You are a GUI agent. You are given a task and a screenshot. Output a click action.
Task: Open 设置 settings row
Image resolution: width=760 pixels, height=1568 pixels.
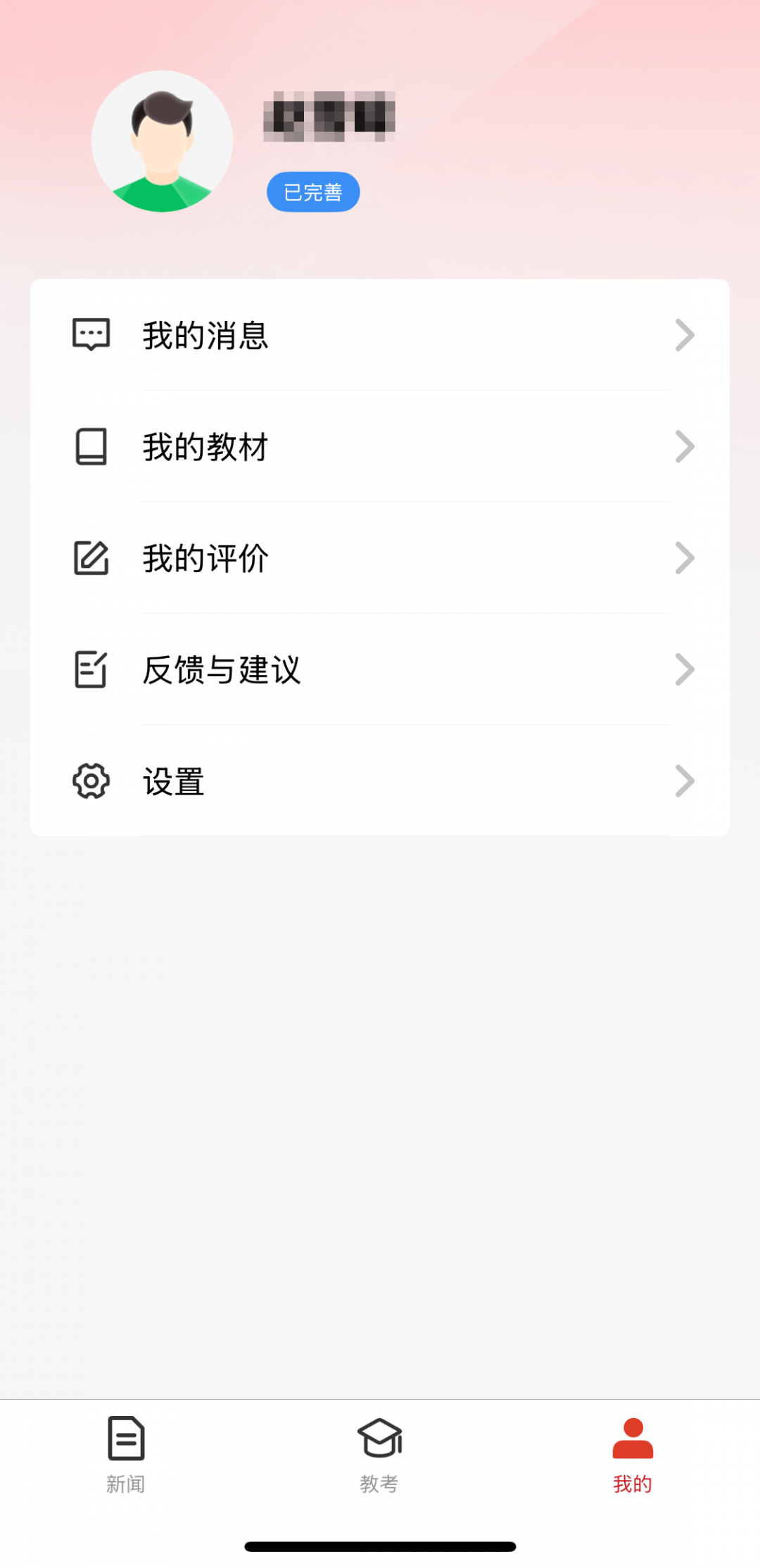380,781
